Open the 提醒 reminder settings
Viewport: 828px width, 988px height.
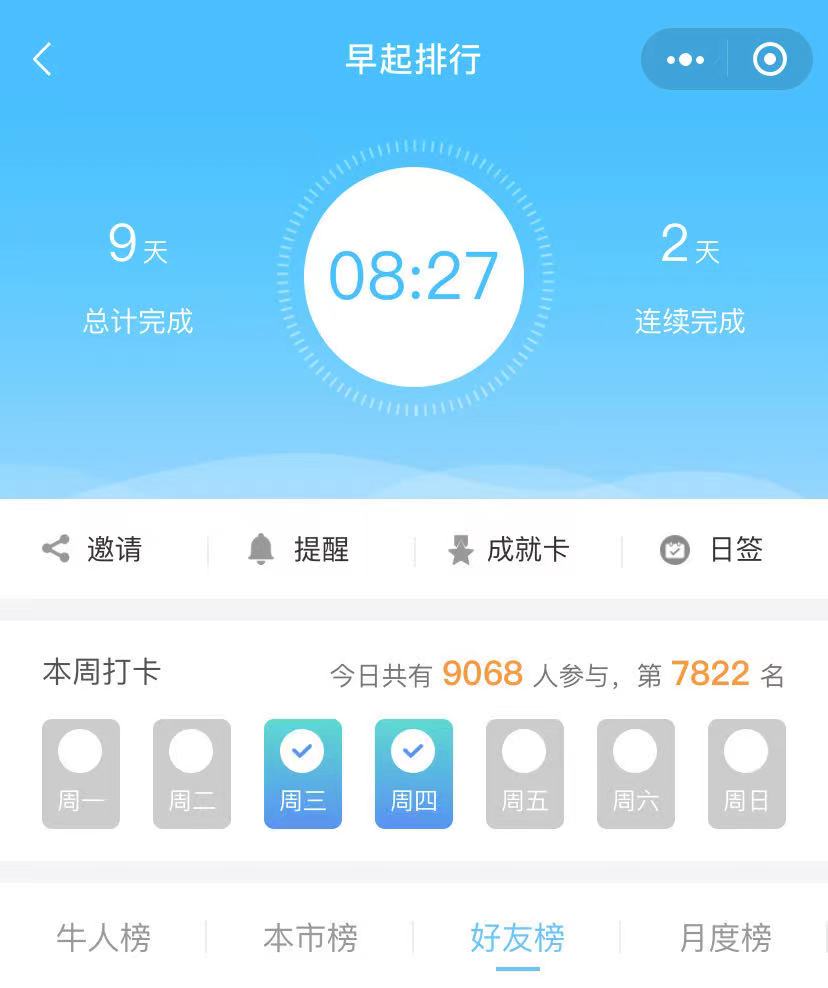pyautogui.click(x=298, y=549)
